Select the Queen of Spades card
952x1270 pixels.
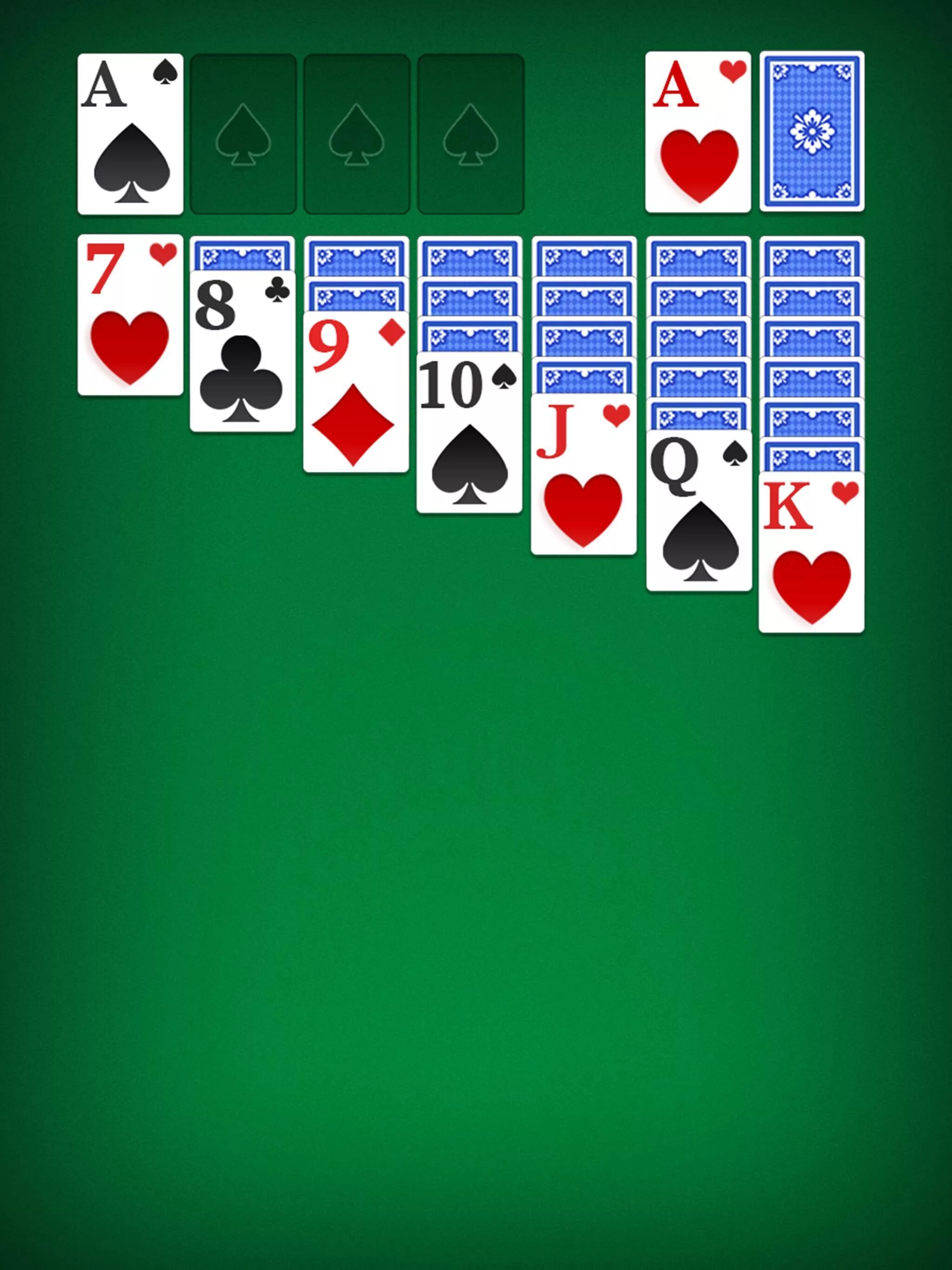click(698, 510)
